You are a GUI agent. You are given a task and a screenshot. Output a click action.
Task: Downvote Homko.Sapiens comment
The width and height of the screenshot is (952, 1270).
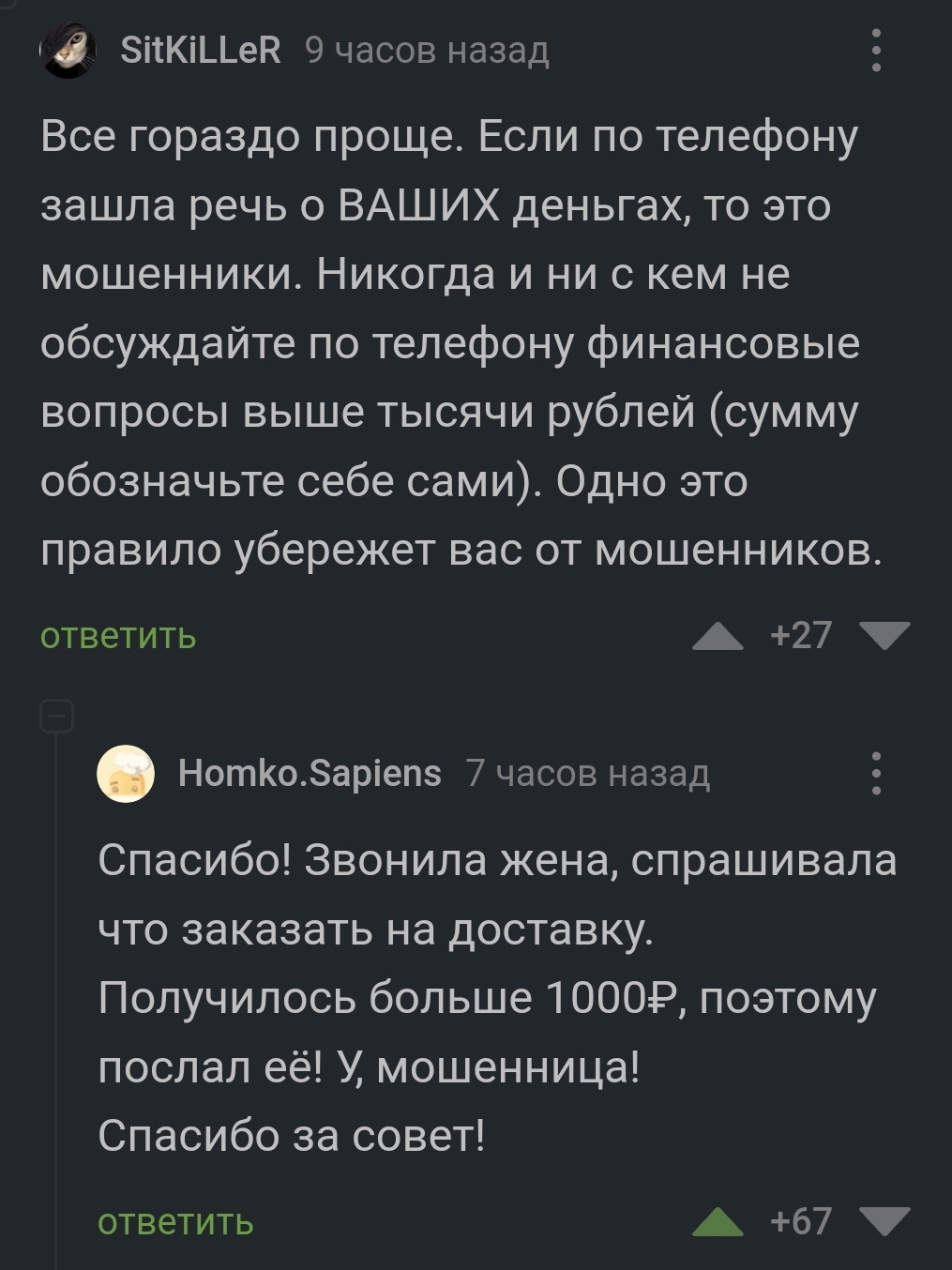tap(884, 1222)
